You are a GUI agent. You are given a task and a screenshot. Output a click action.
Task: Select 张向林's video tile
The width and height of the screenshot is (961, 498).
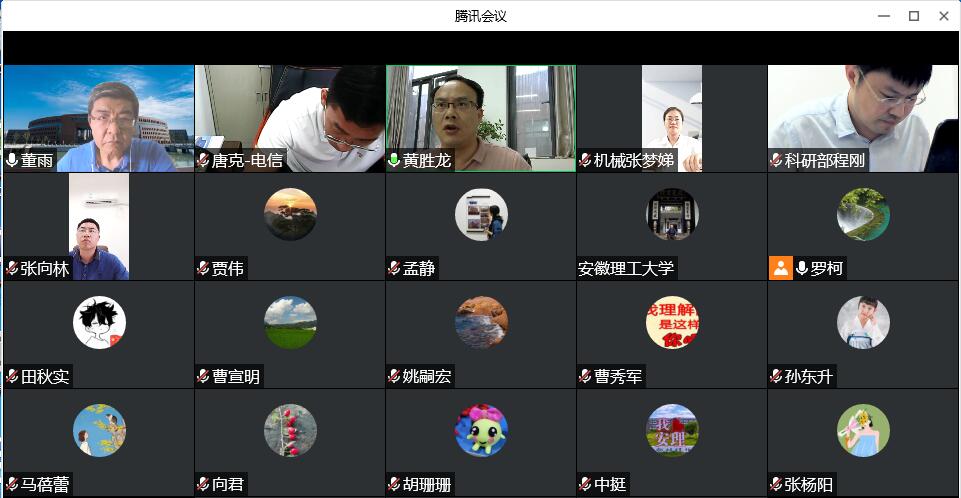pos(98,226)
